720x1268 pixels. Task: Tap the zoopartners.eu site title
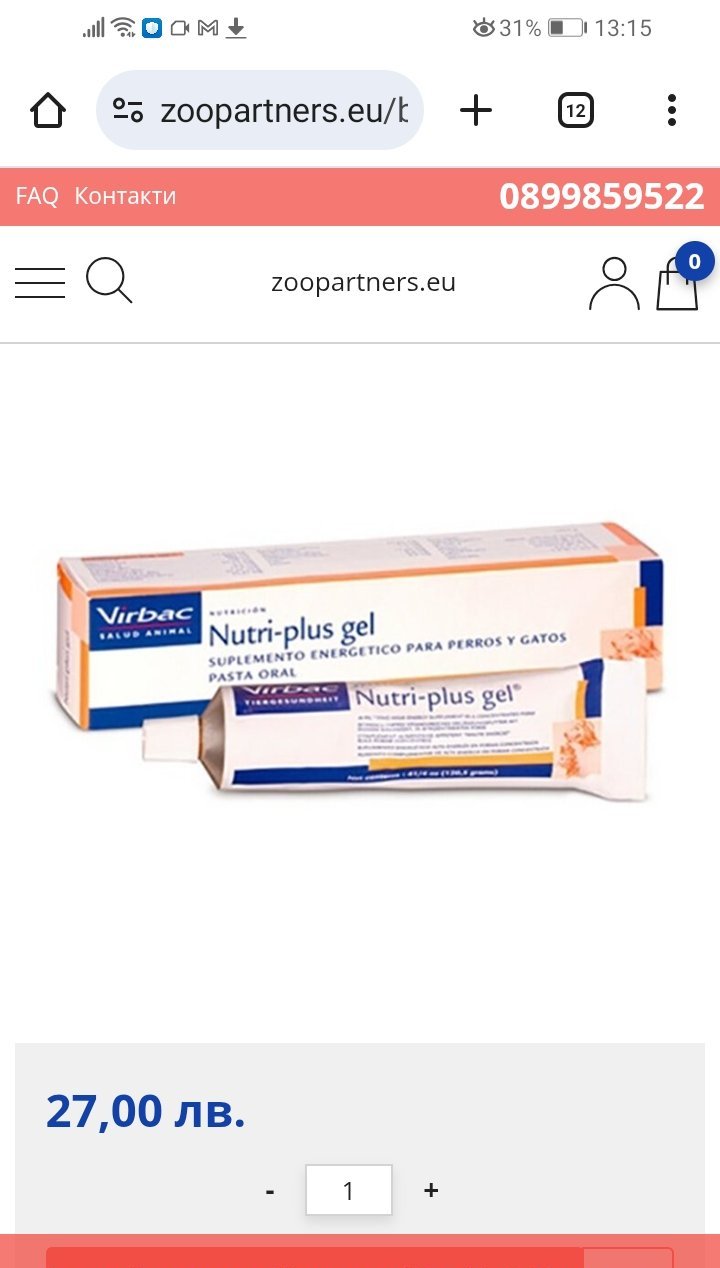pyautogui.click(x=363, y=283)
